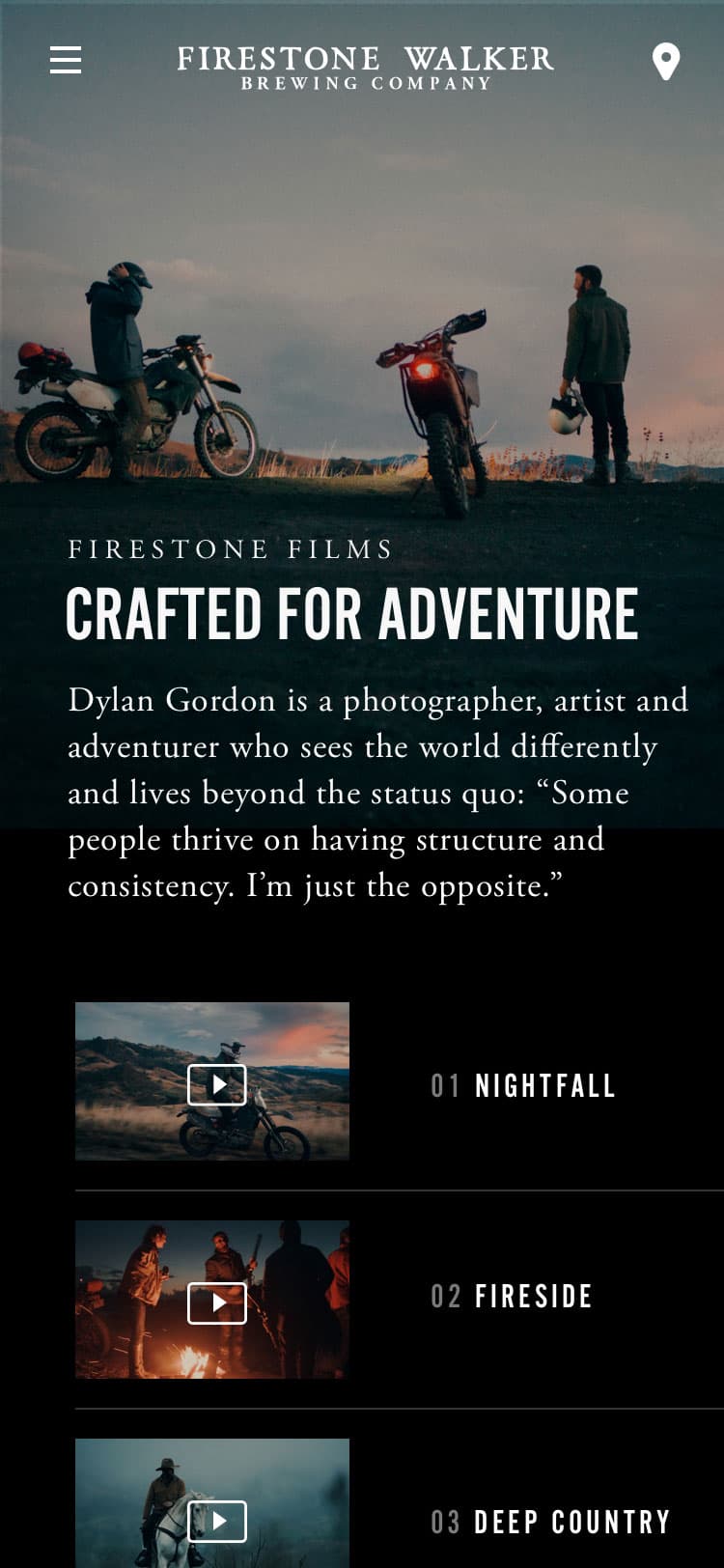The width and height of the screenshot is (724, 1568).
Task: Select 02 Fireside title
Action: pyautogui.click(x=512, y=1296)
